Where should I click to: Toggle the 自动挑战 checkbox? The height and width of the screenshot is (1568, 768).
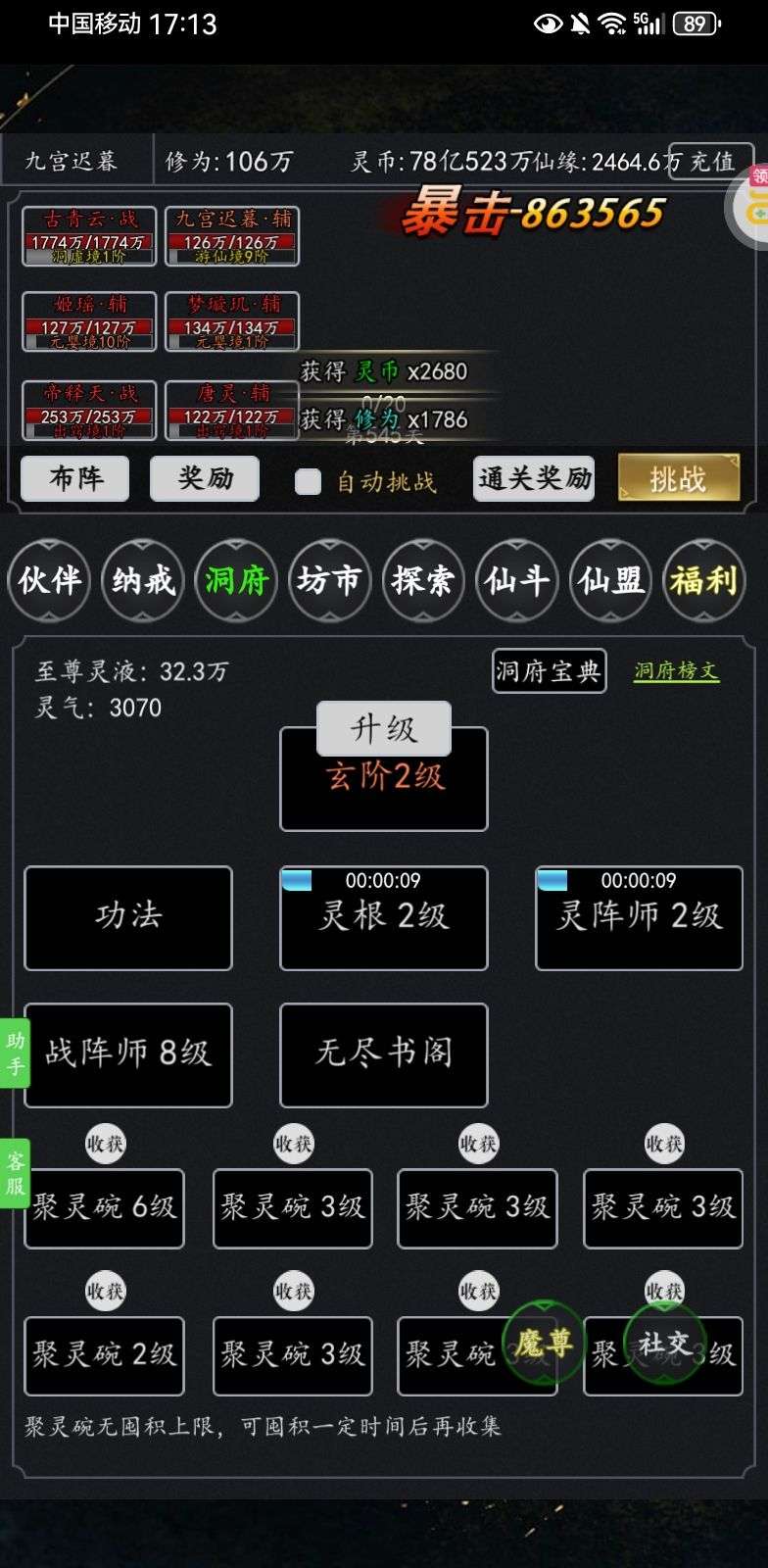309,481
